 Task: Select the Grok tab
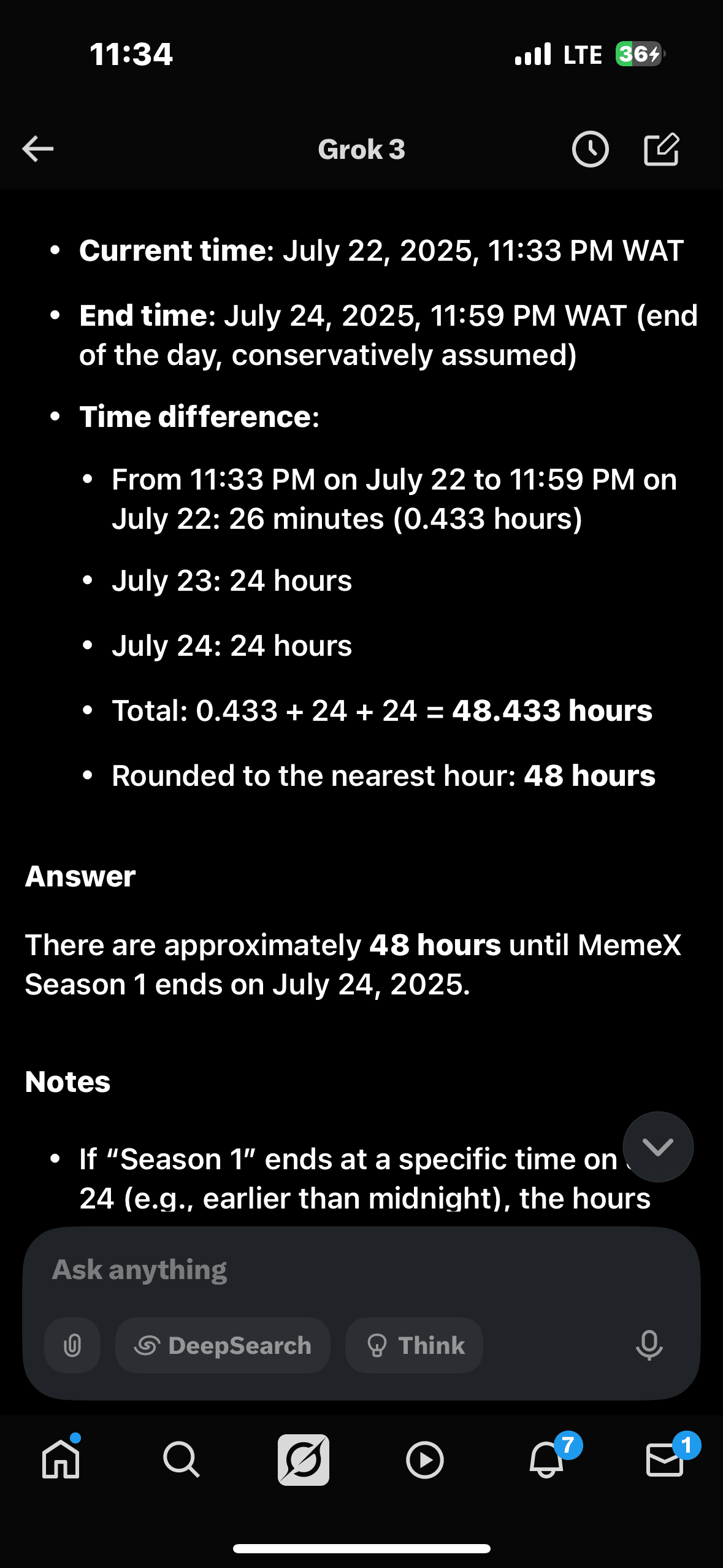coord(304,1459)
